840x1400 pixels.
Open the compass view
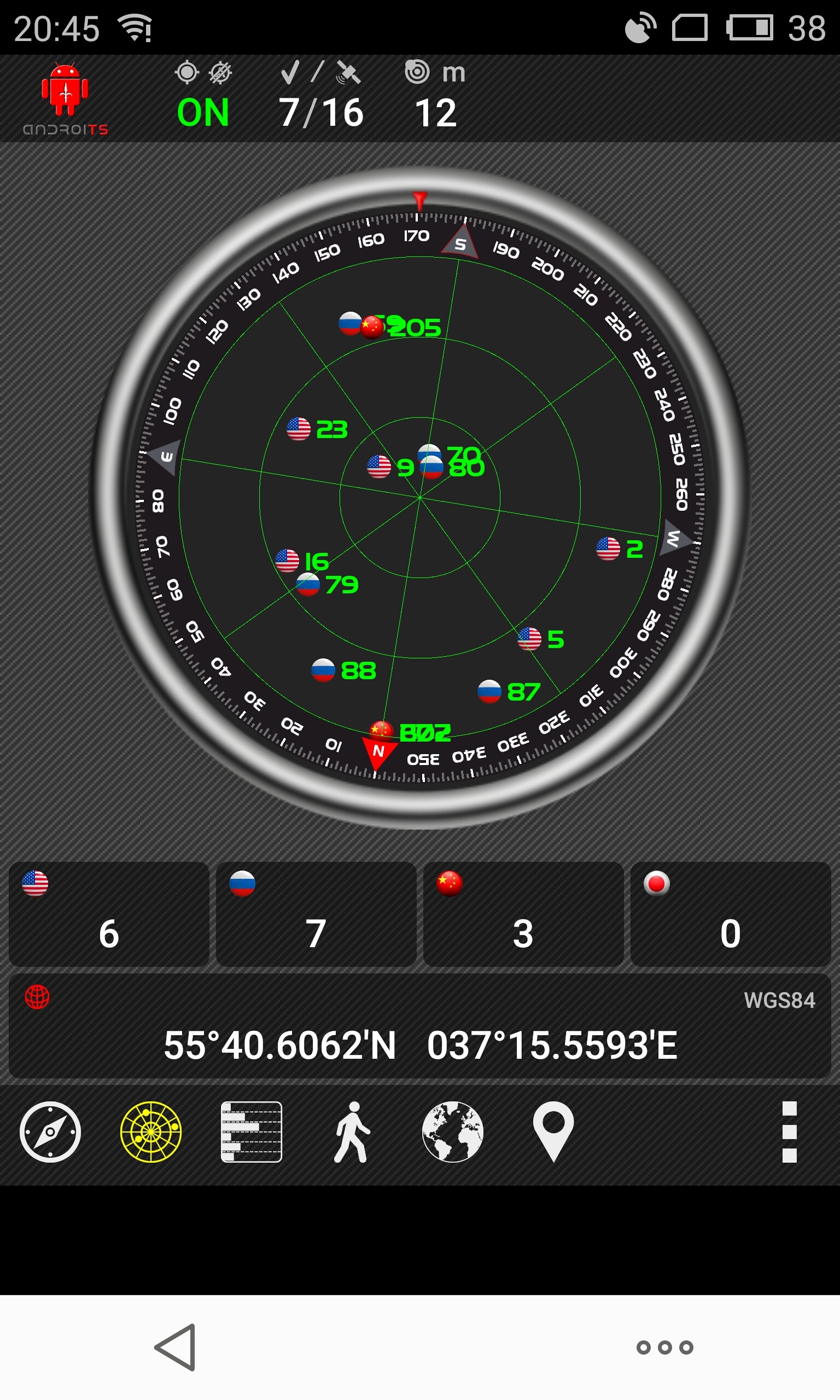50,1132
